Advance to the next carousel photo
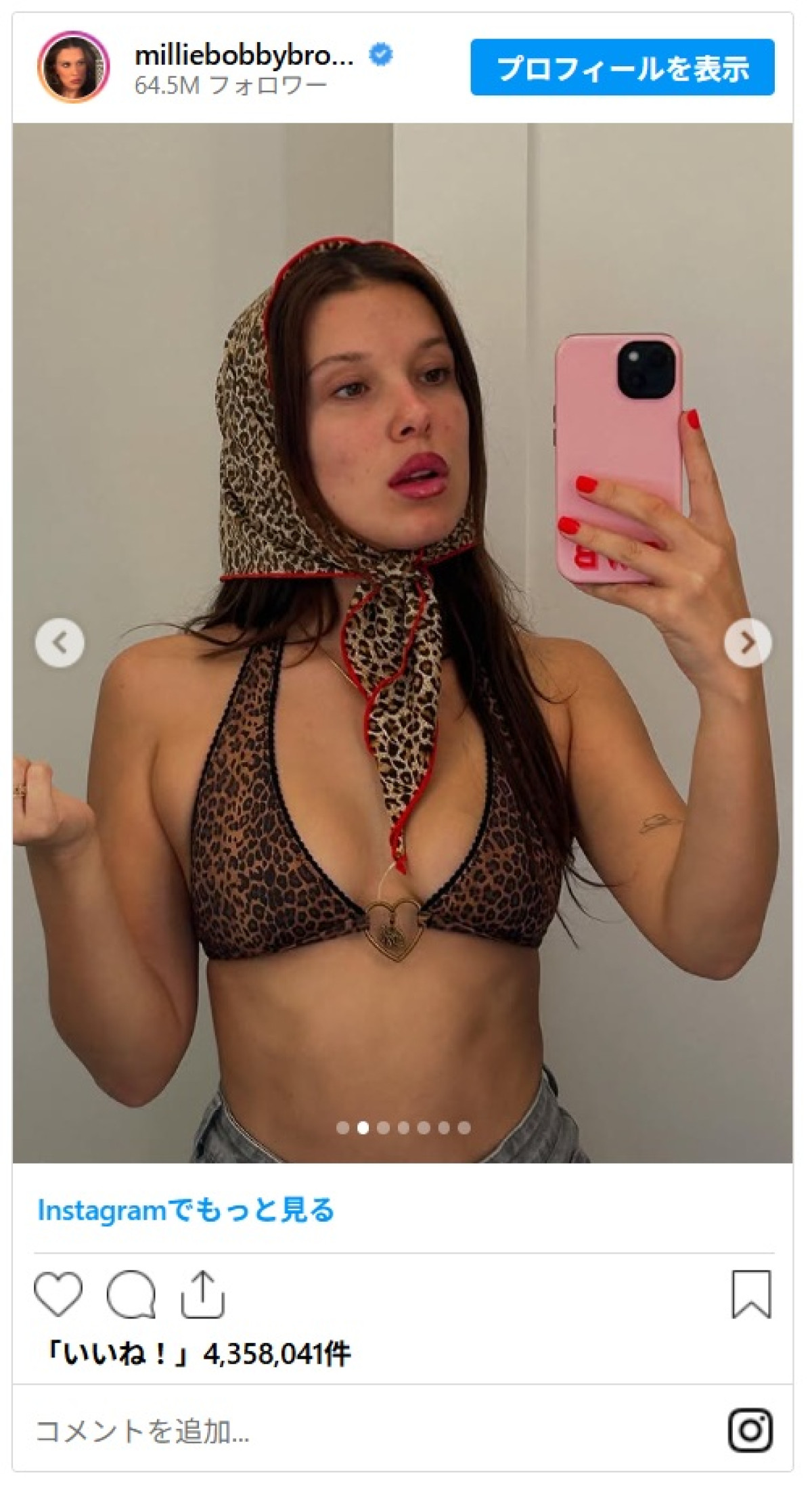 (747, 642)
